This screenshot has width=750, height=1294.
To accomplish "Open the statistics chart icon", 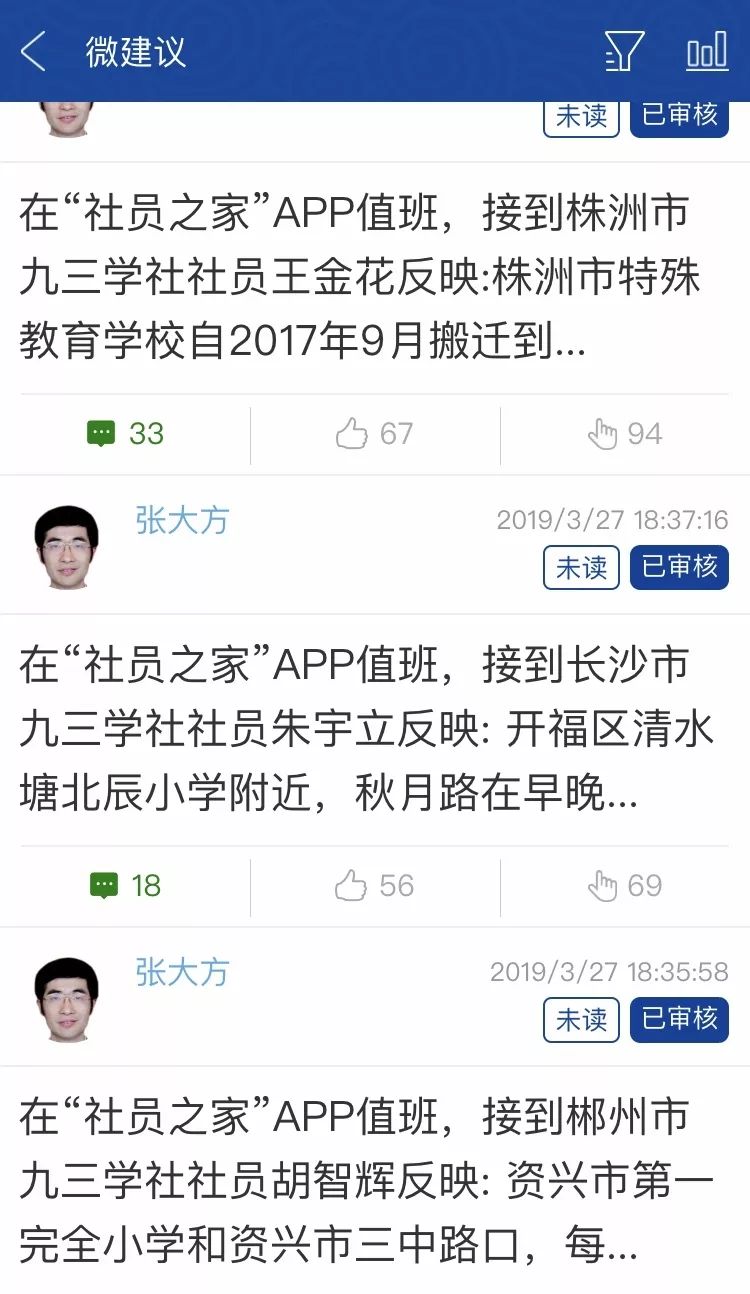I will (707, 51).
